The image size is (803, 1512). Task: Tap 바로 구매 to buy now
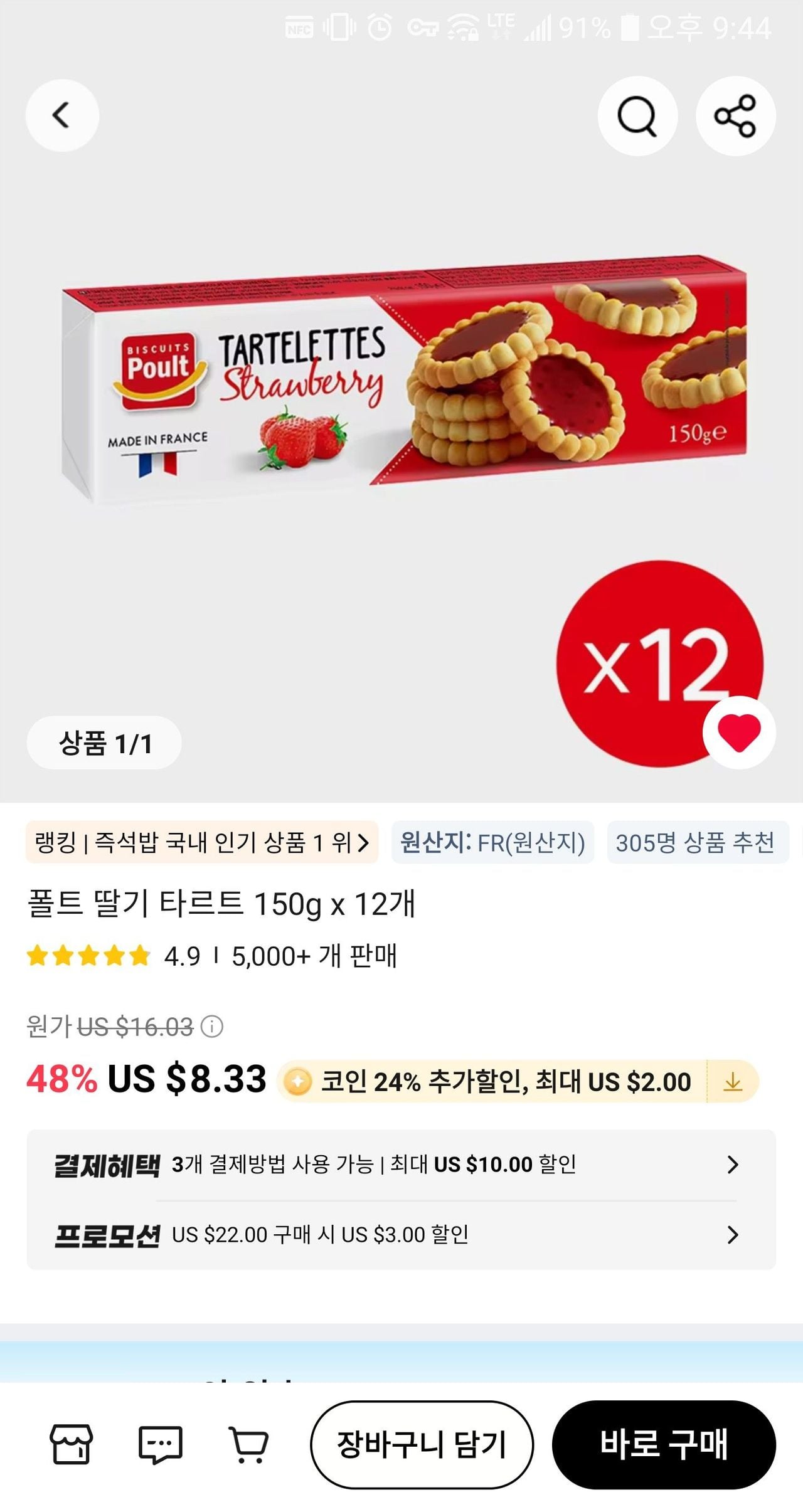(663, 1444)
